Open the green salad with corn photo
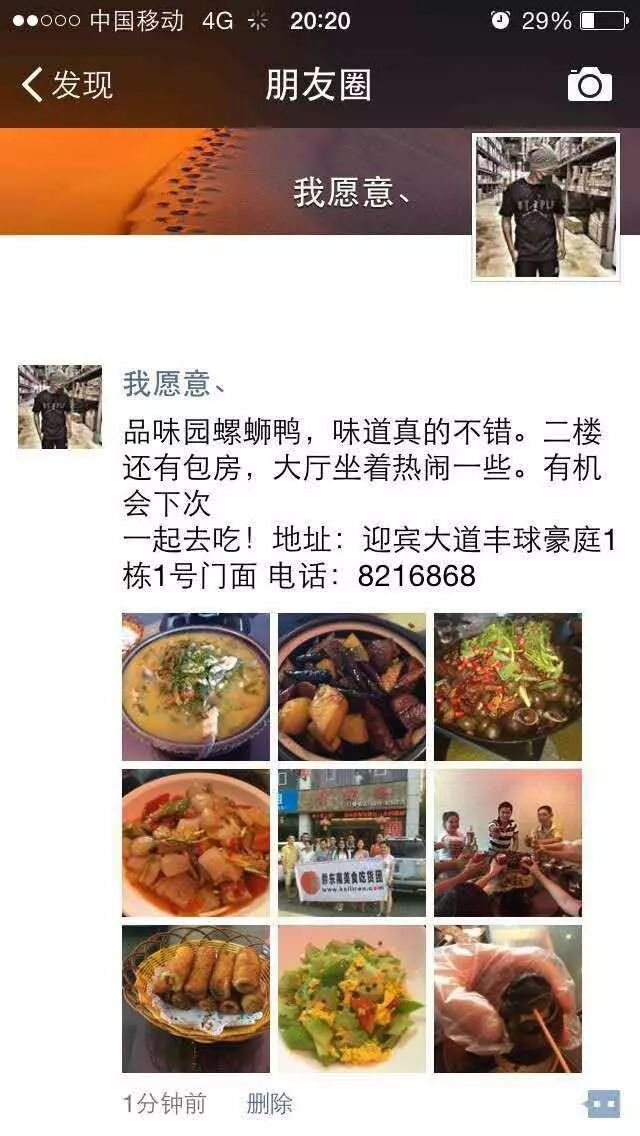The width and height of the screenshot is (640, 1136). (x=352, y=999)
